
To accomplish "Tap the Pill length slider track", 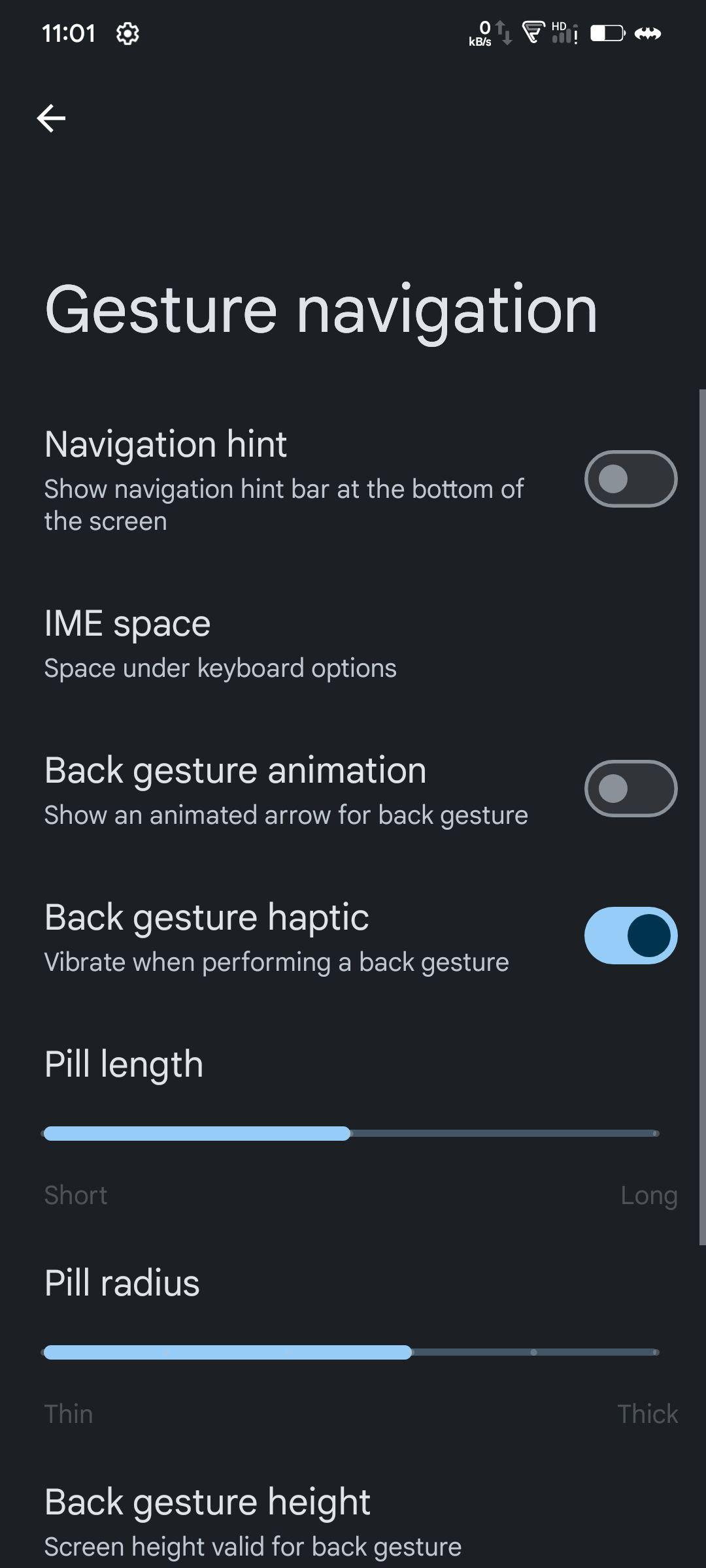I will click(350, 1134).
